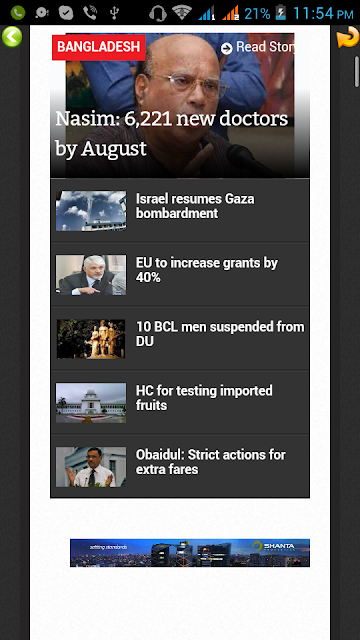This screenshot has width=360, height=640.
Task: Tap the Shanta advertisement banner
Action: (x=190, y=553)
